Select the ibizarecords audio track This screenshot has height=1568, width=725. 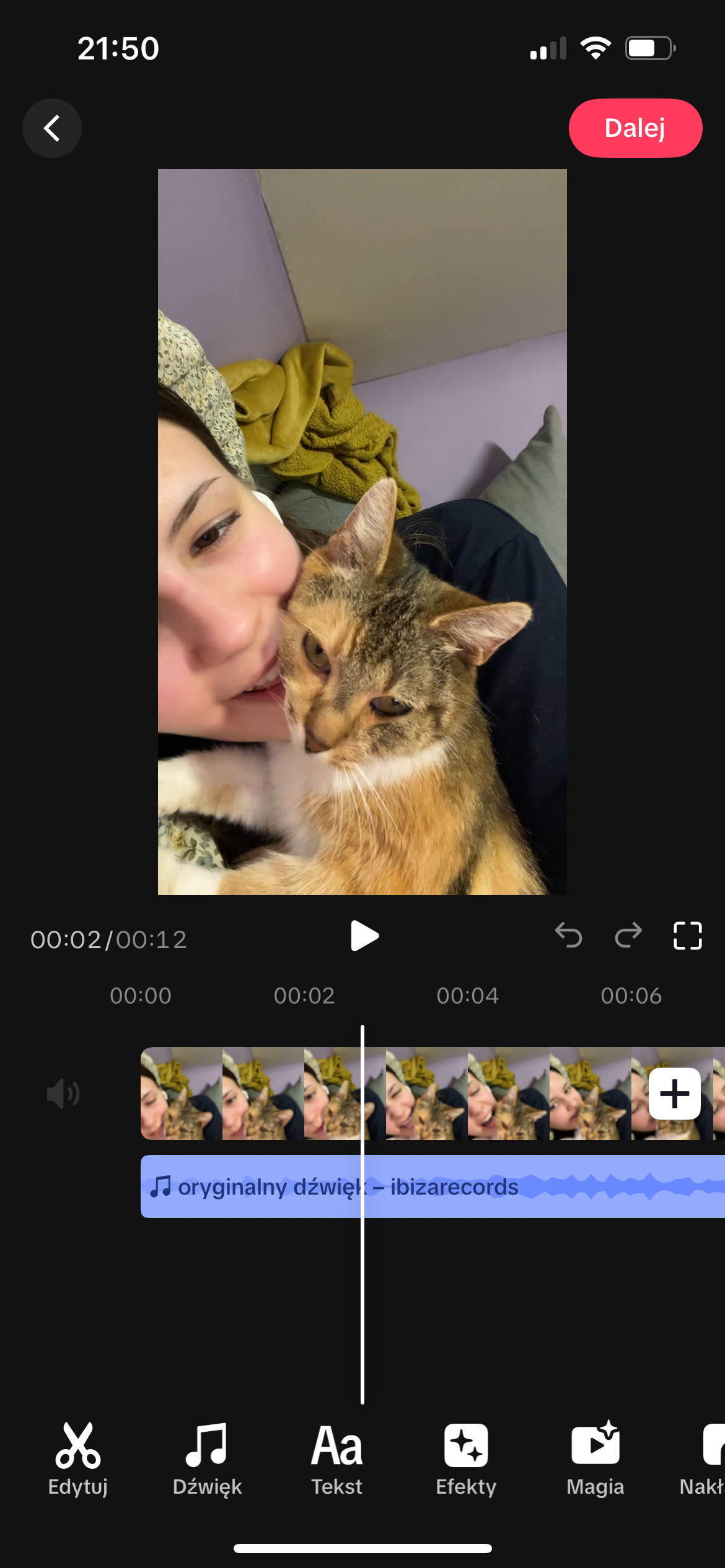(434, 1187)
